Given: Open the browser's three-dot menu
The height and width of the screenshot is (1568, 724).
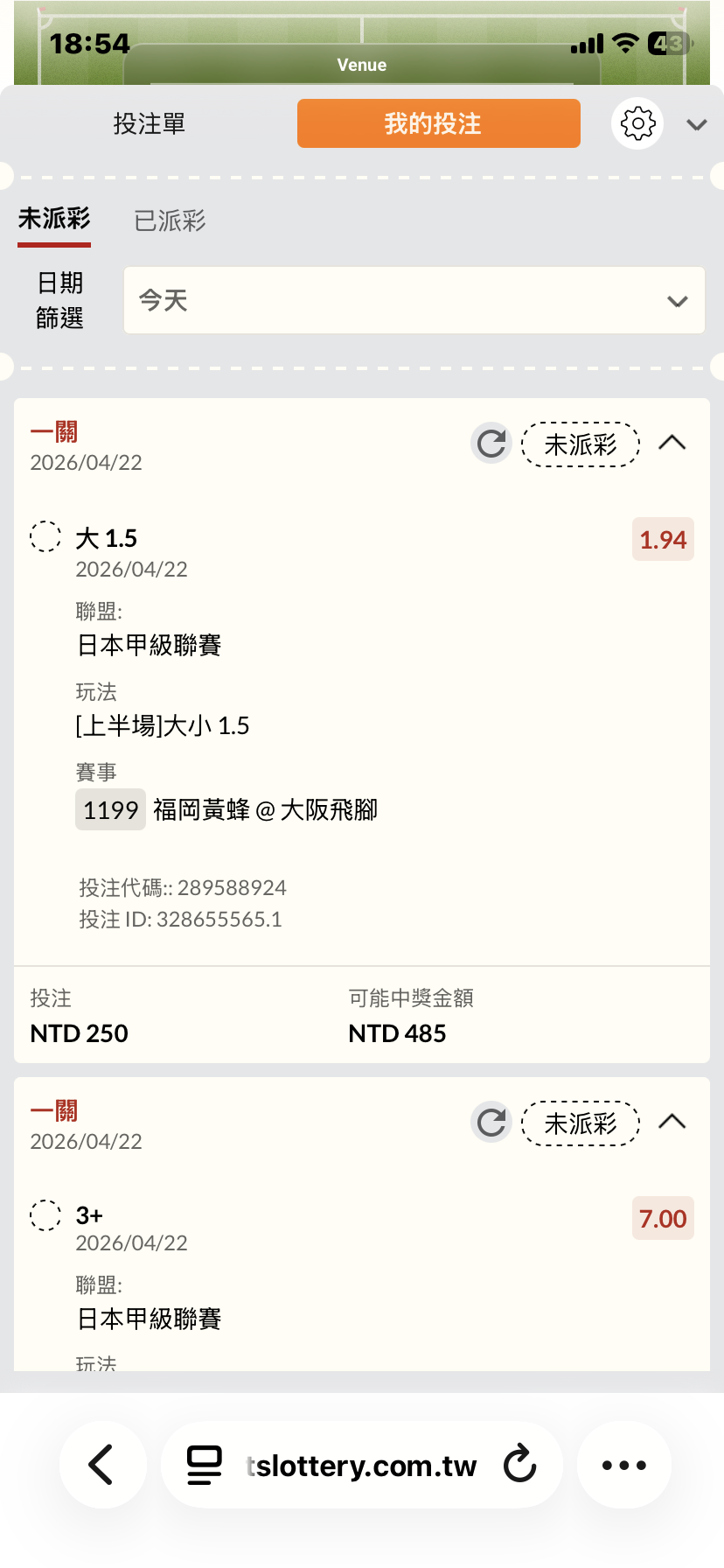Looking at the screenshot, I should 623,1465.
